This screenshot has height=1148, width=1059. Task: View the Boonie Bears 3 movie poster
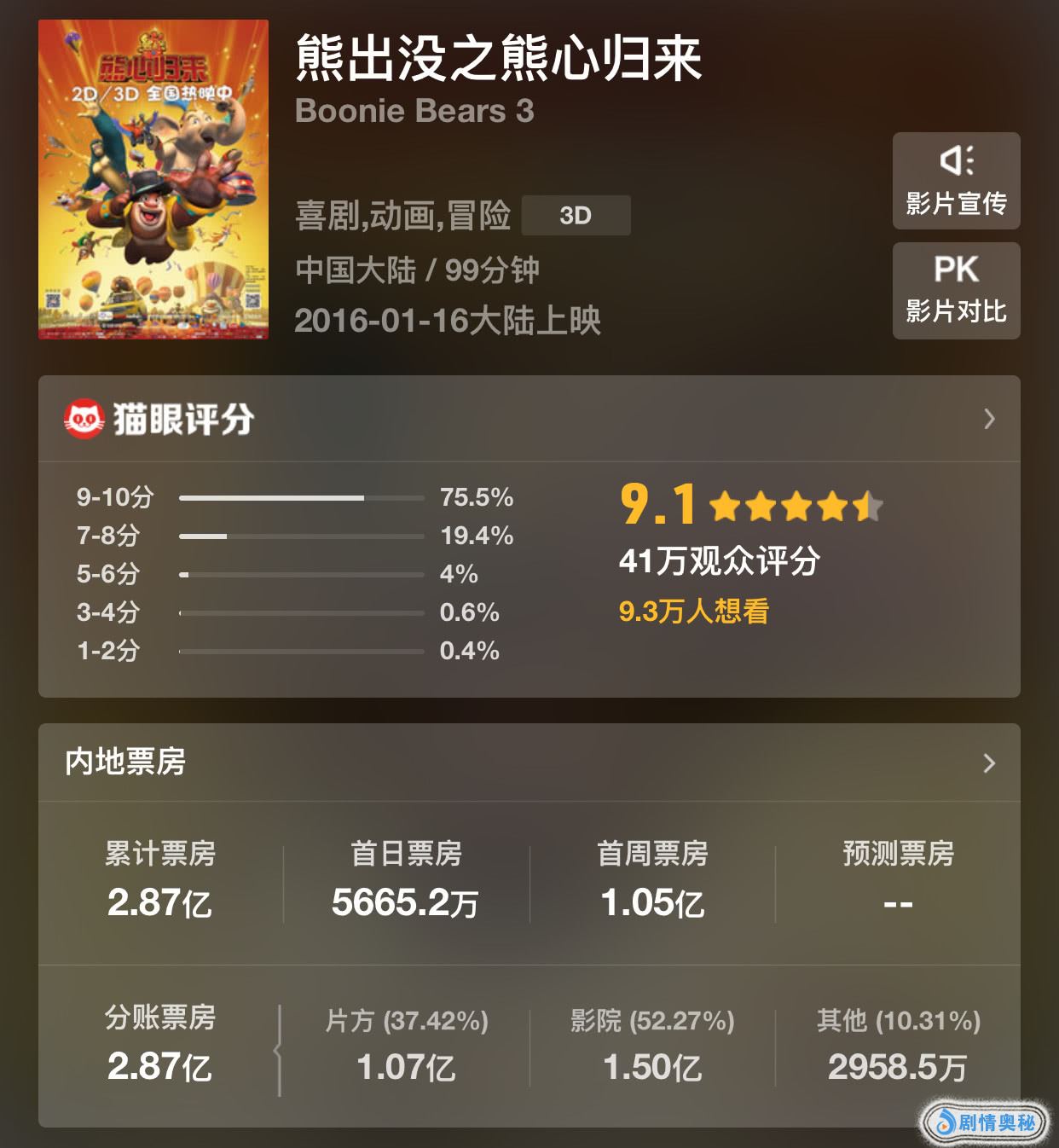153,180
